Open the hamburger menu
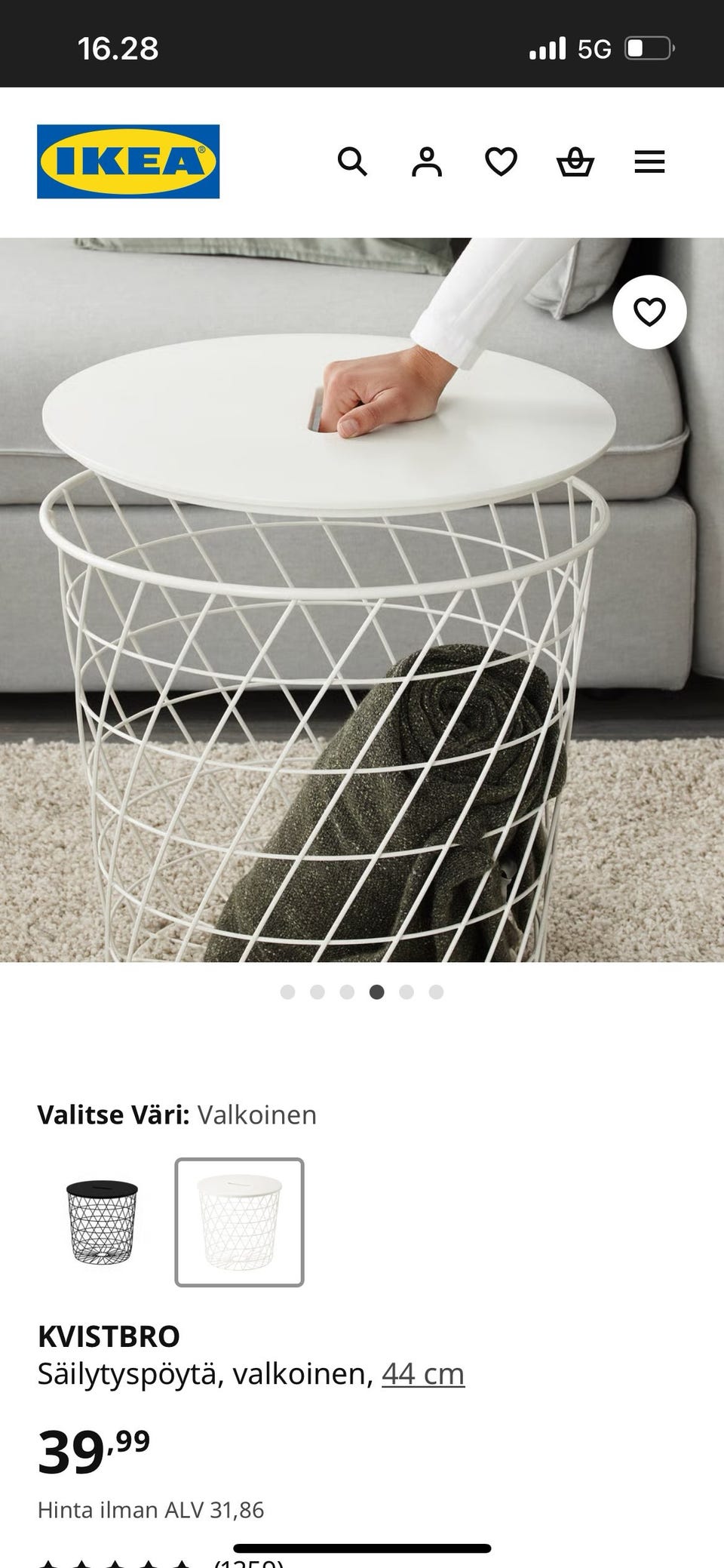Viewport: 724px width, 1568px height. (649, 161)
